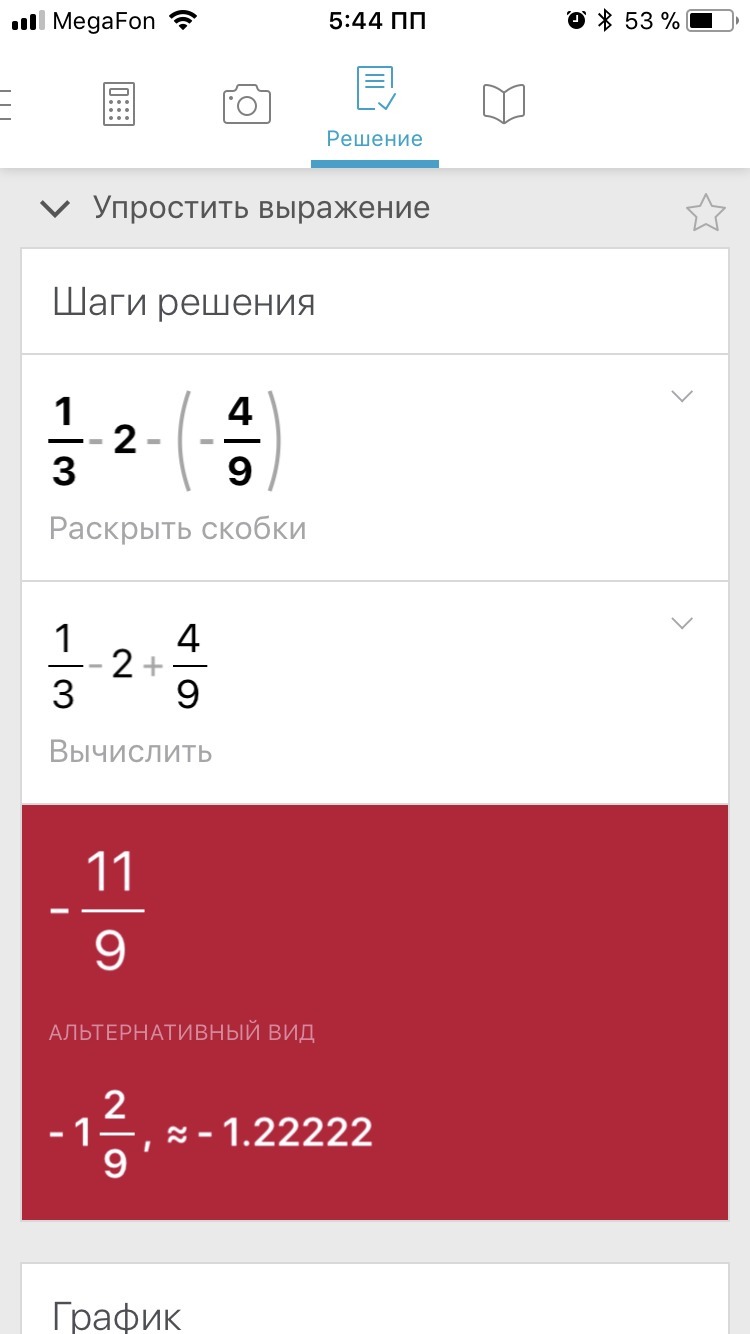Expand the Вычислить step details
This screenshot has height=1334, width=750.
[x=681, y=624]
